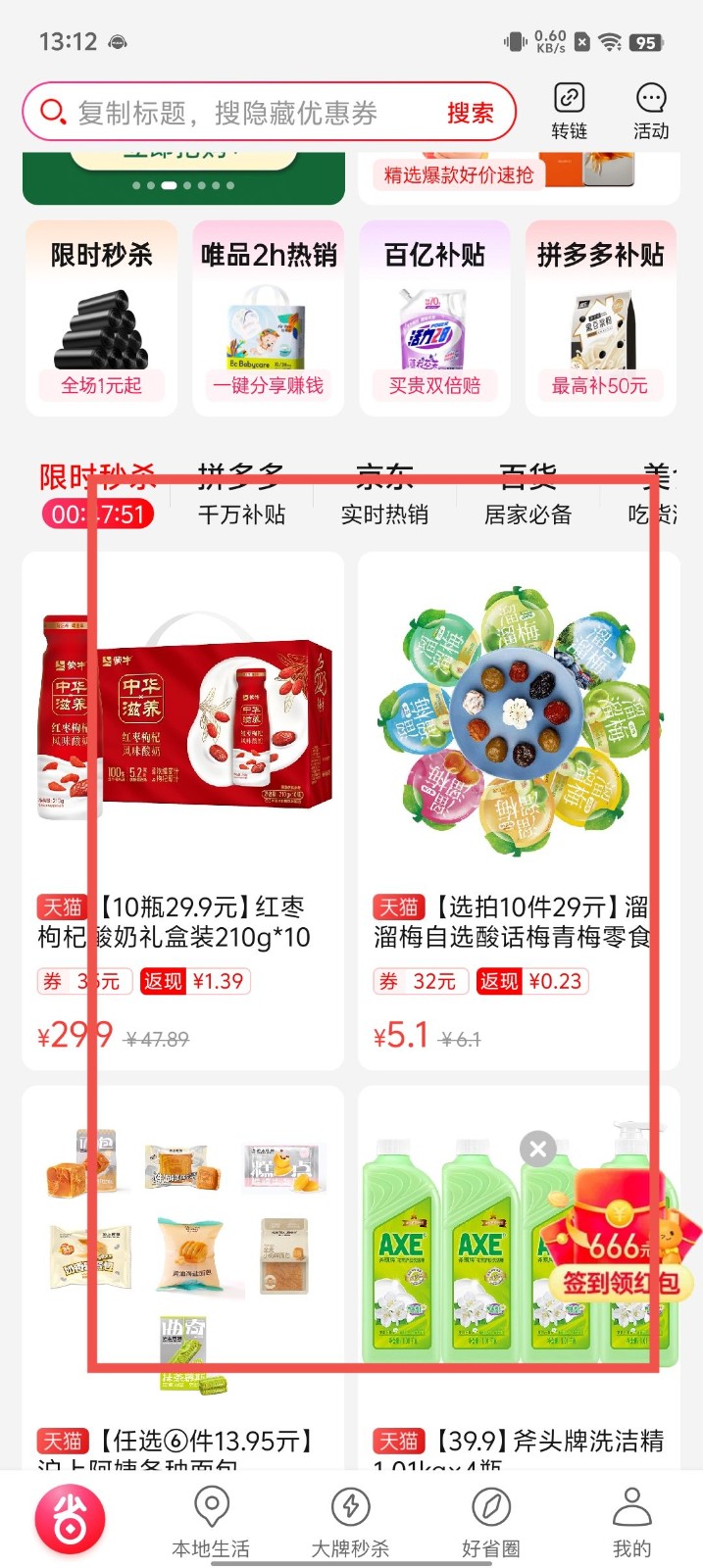Switch to the 百货 居家必备 tab
The height and width of the screenshot is (1568, 703).
527,496
